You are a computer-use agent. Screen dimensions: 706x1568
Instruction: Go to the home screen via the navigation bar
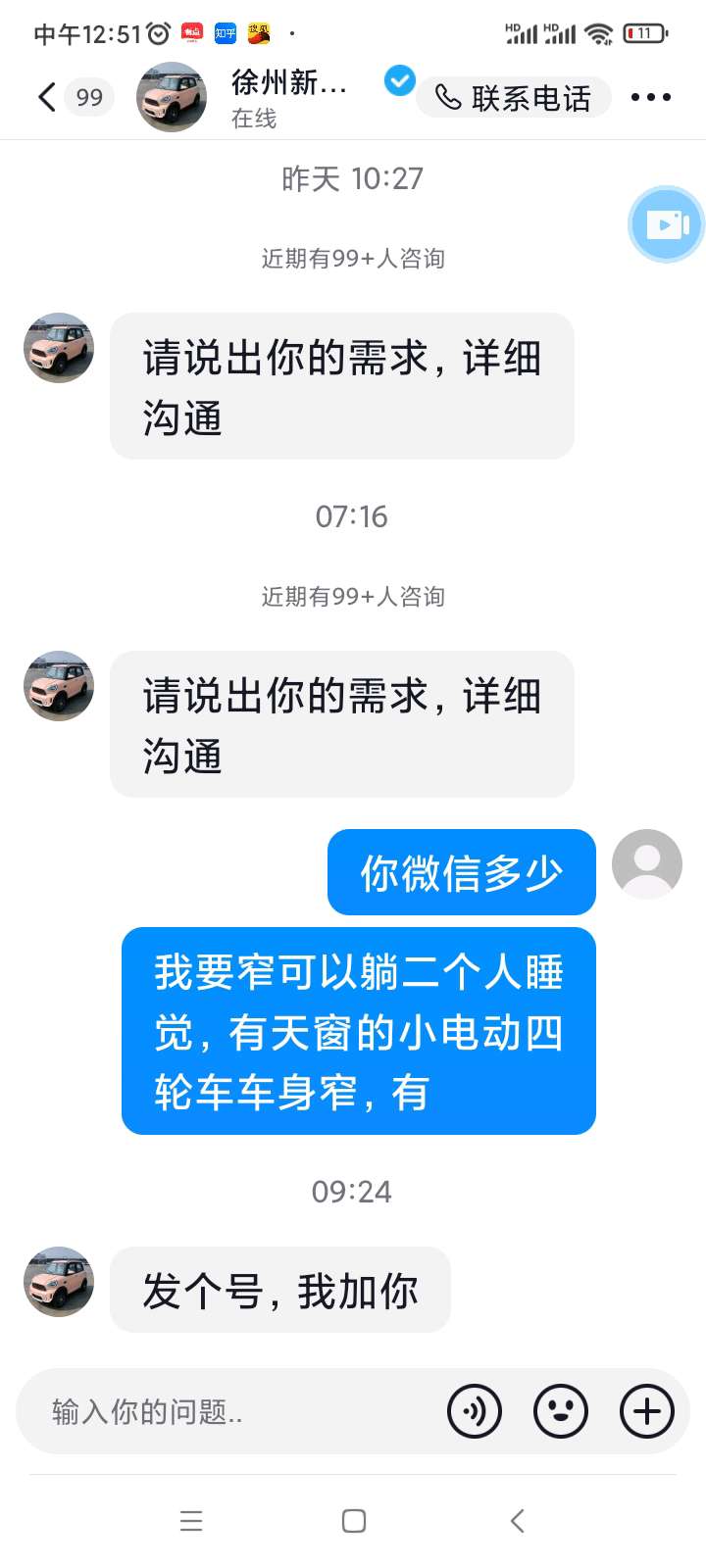[354, 1520]
